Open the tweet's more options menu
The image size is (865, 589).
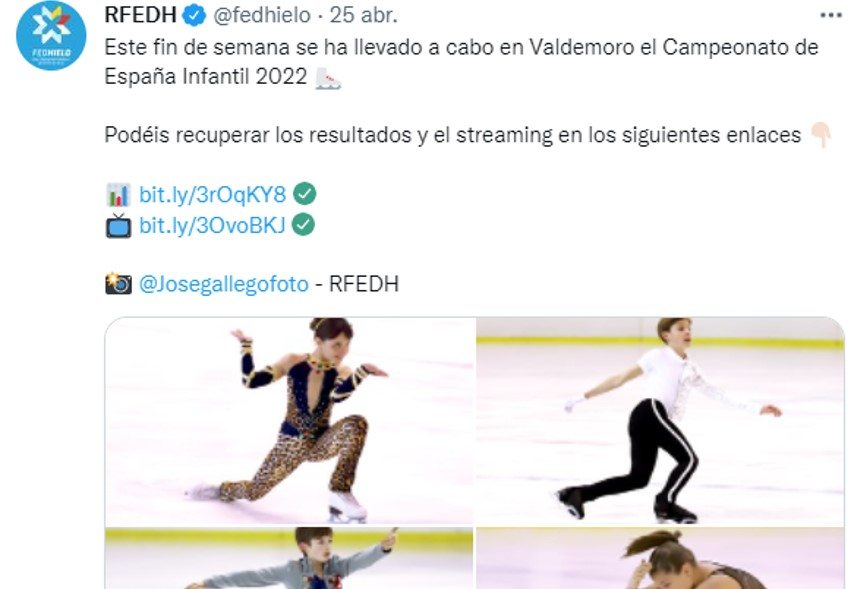click(x=830, y=17)
